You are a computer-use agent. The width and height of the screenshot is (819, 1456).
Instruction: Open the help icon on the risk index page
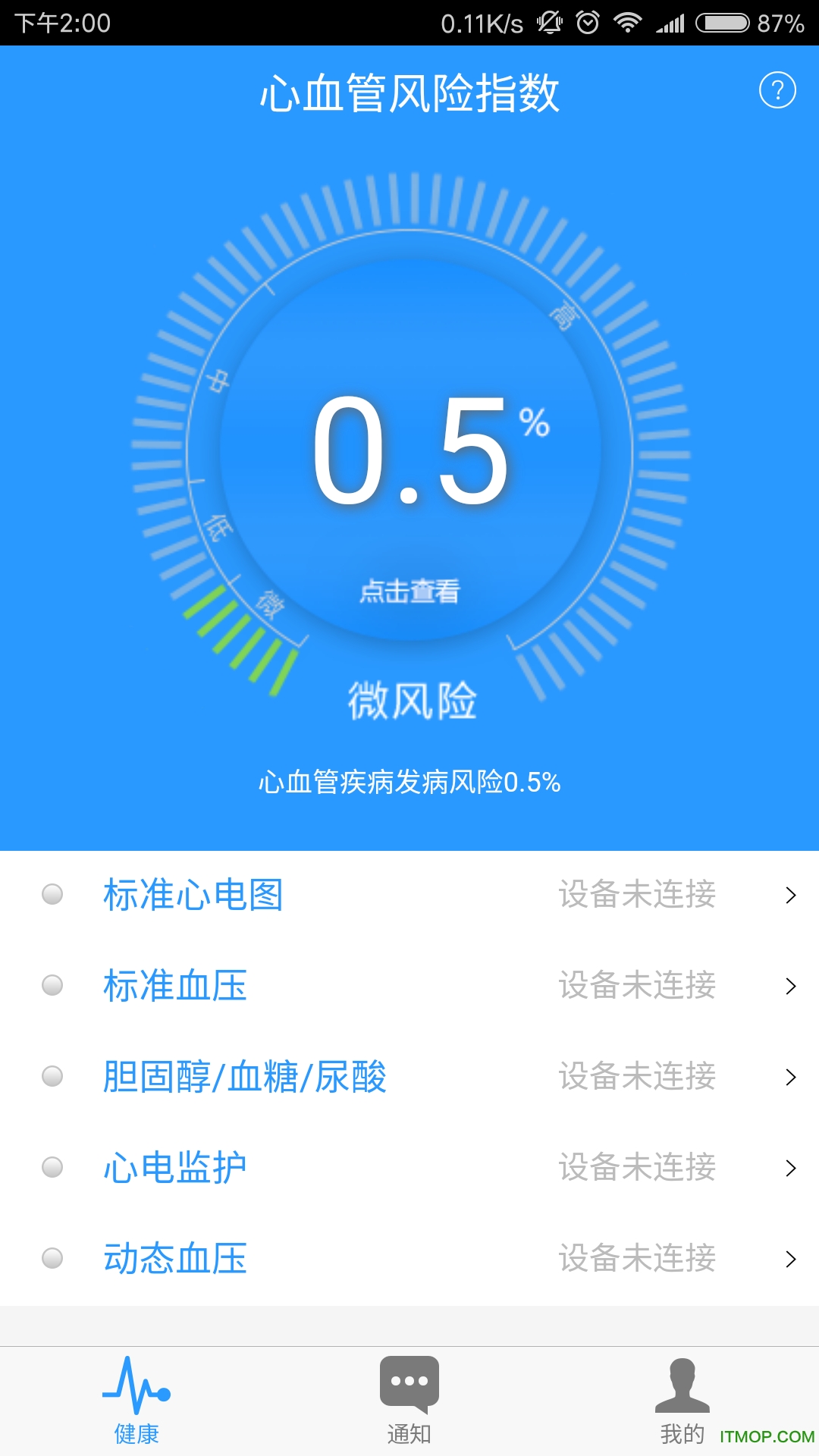pyautogui.click(x=777, y=91)
